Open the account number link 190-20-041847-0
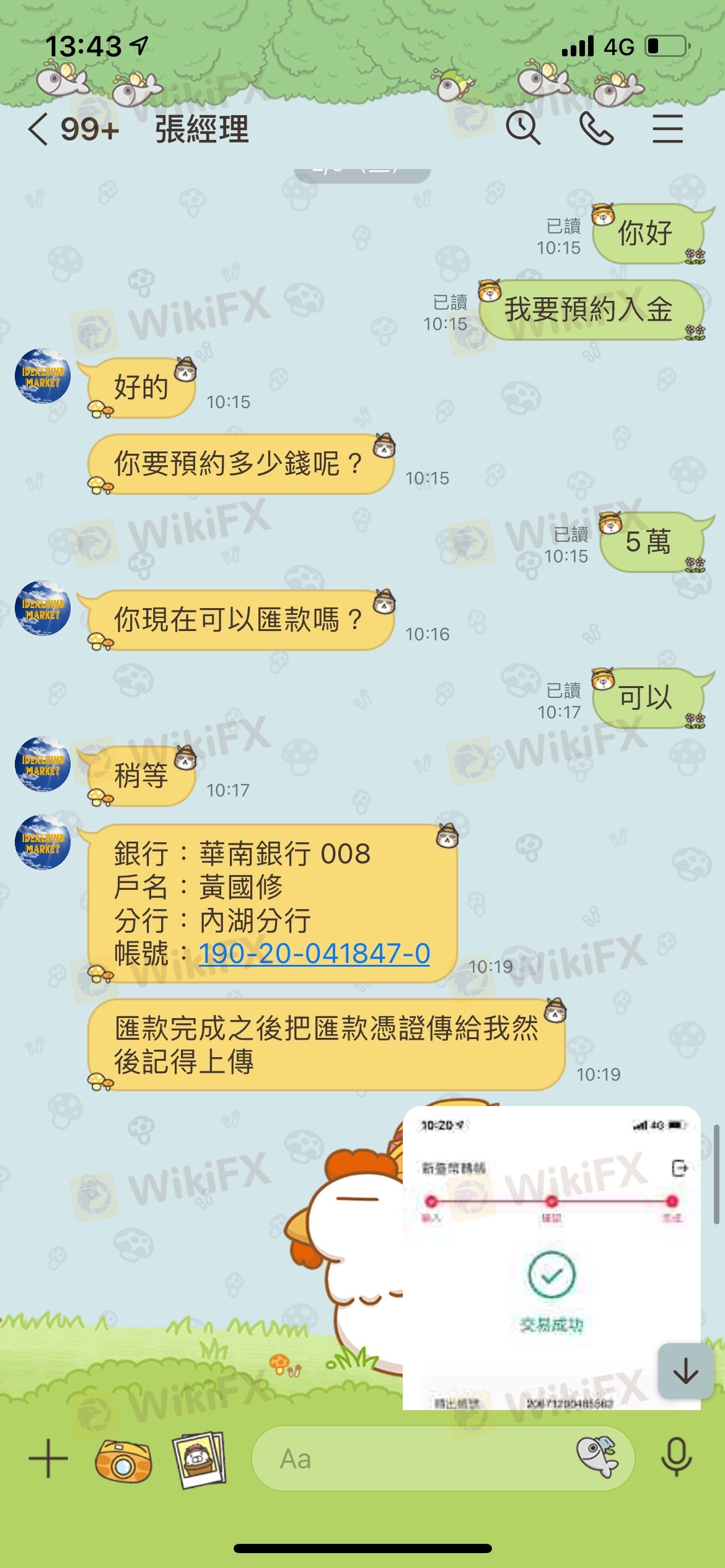 tap(314, 954)
